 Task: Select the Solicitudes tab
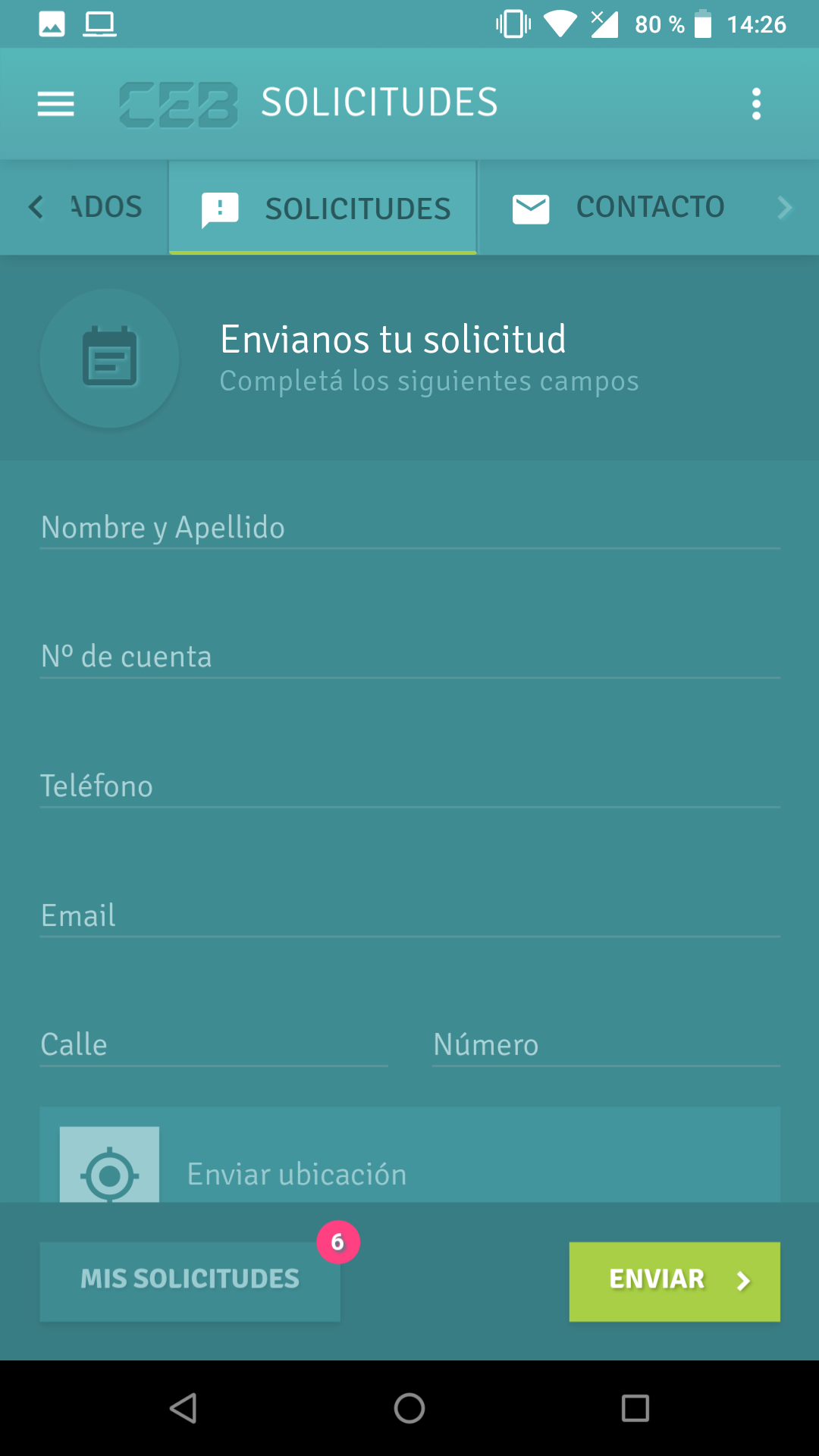(323, 208)
